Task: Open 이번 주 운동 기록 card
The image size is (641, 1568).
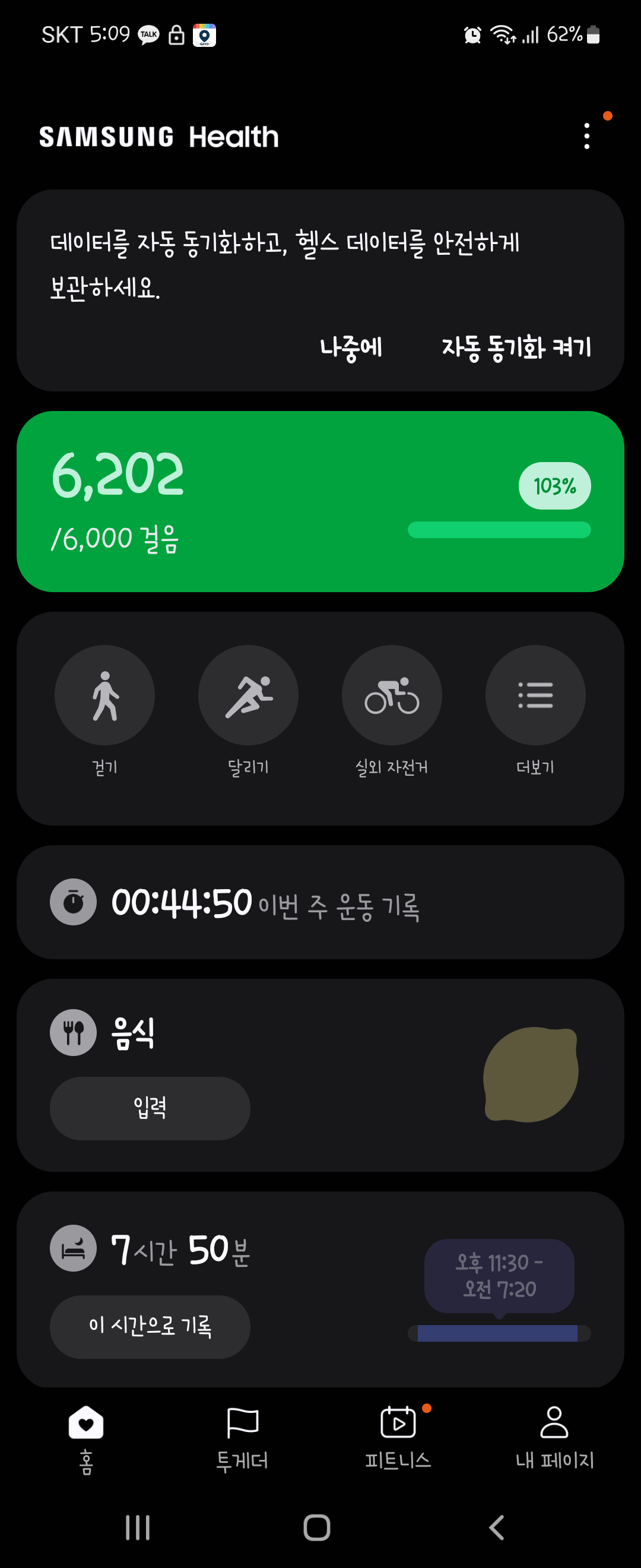Action: pyautogui.click(x=320, y=902)
